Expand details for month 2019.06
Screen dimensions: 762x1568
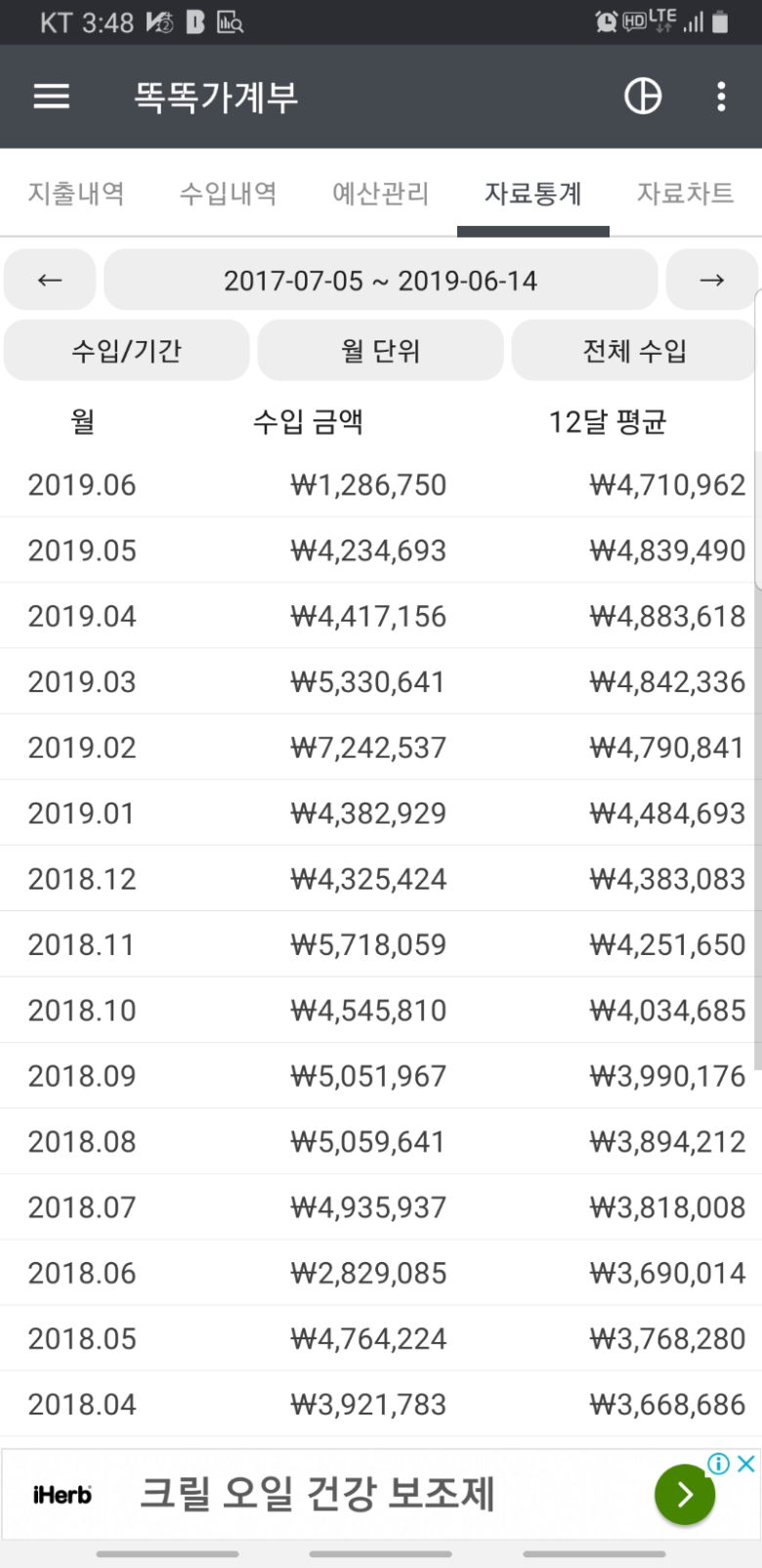pos(380,484)
